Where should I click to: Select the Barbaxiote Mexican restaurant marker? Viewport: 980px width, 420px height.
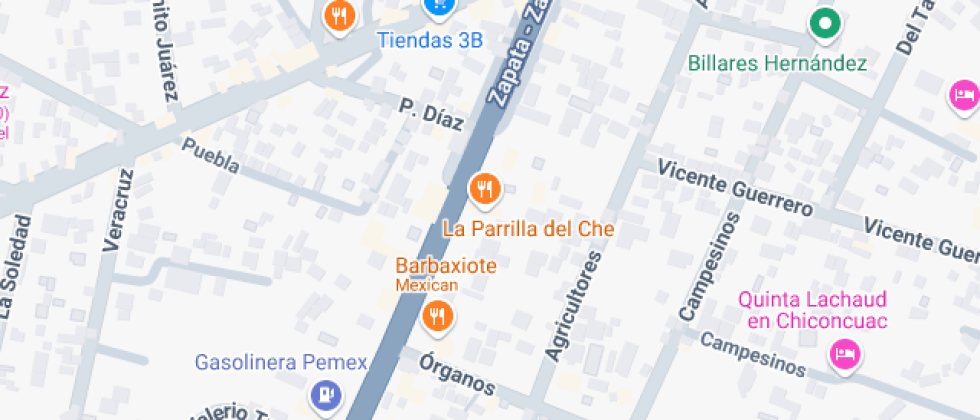coord(437,317)
